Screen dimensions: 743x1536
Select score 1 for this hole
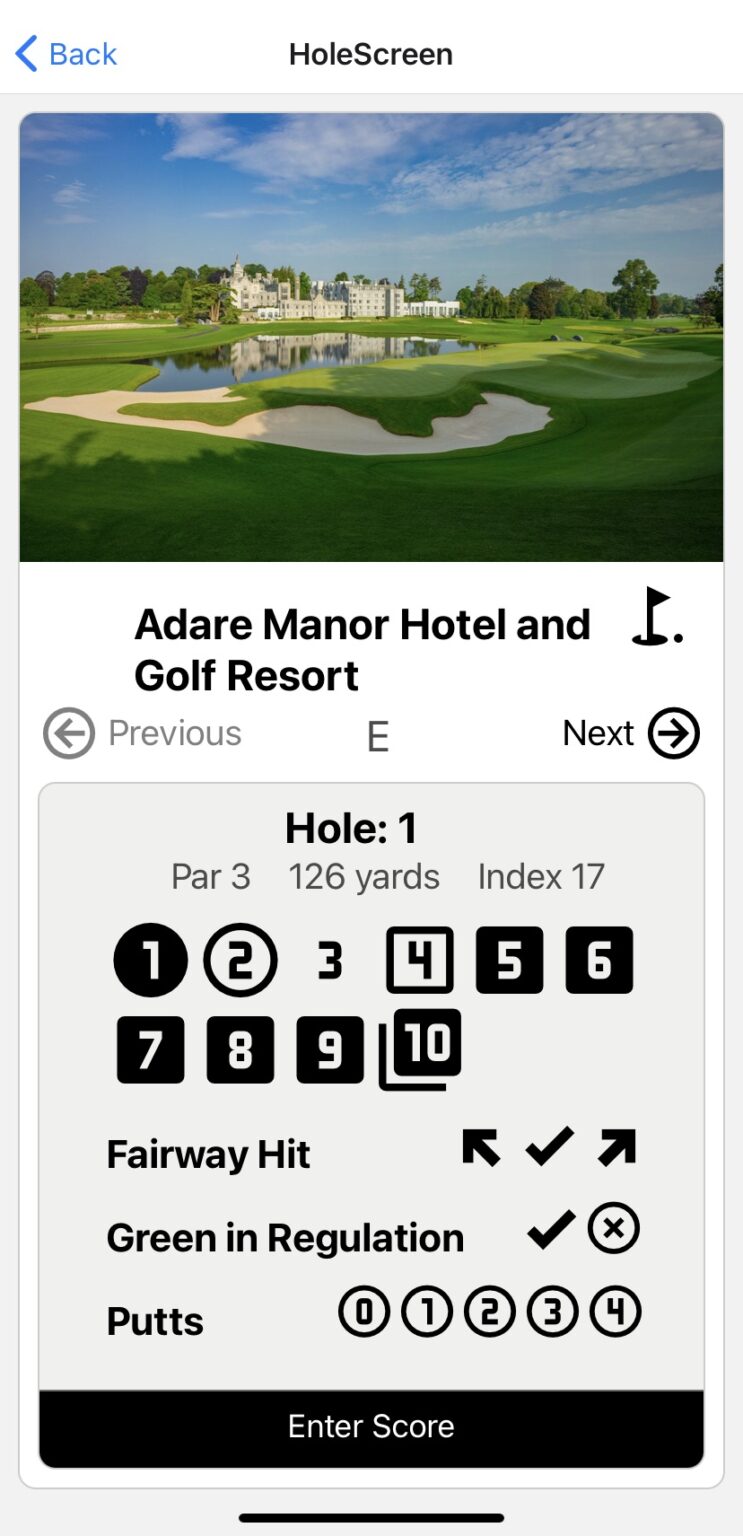[x=150, y=960]
